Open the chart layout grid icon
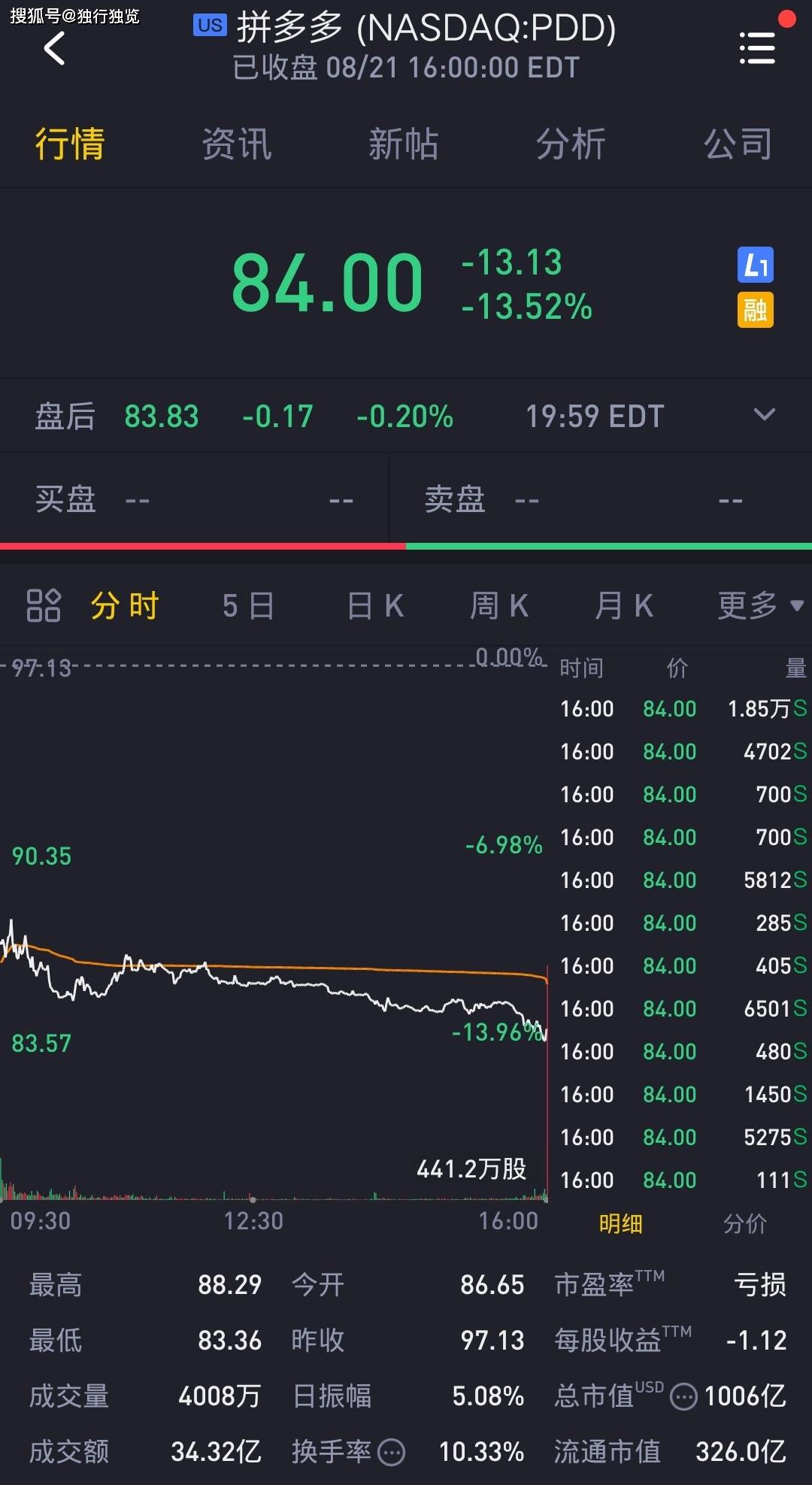This screenshot has width=812, height=1485. click(x=43, y=605)
